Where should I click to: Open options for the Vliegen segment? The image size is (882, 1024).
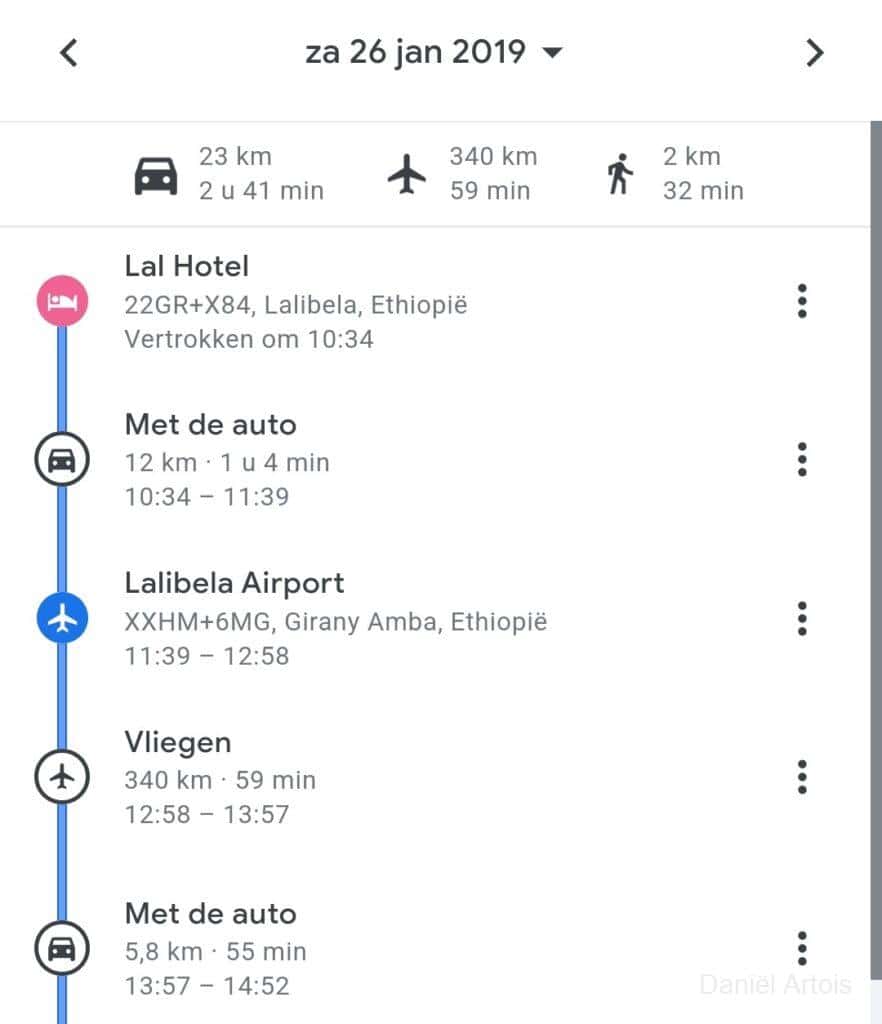(x=801, y=777)
